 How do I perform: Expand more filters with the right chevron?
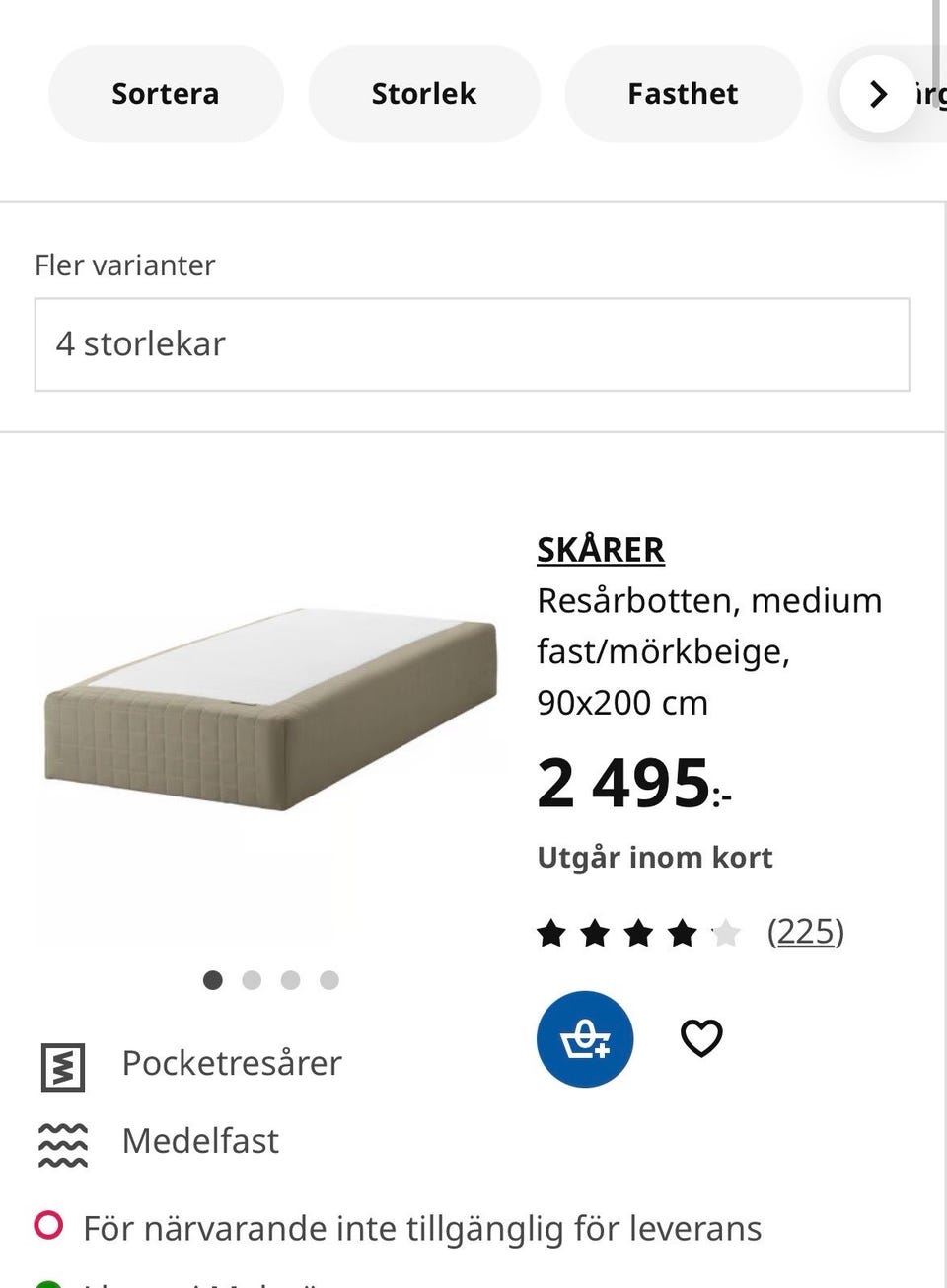click(x=876, y=94)
